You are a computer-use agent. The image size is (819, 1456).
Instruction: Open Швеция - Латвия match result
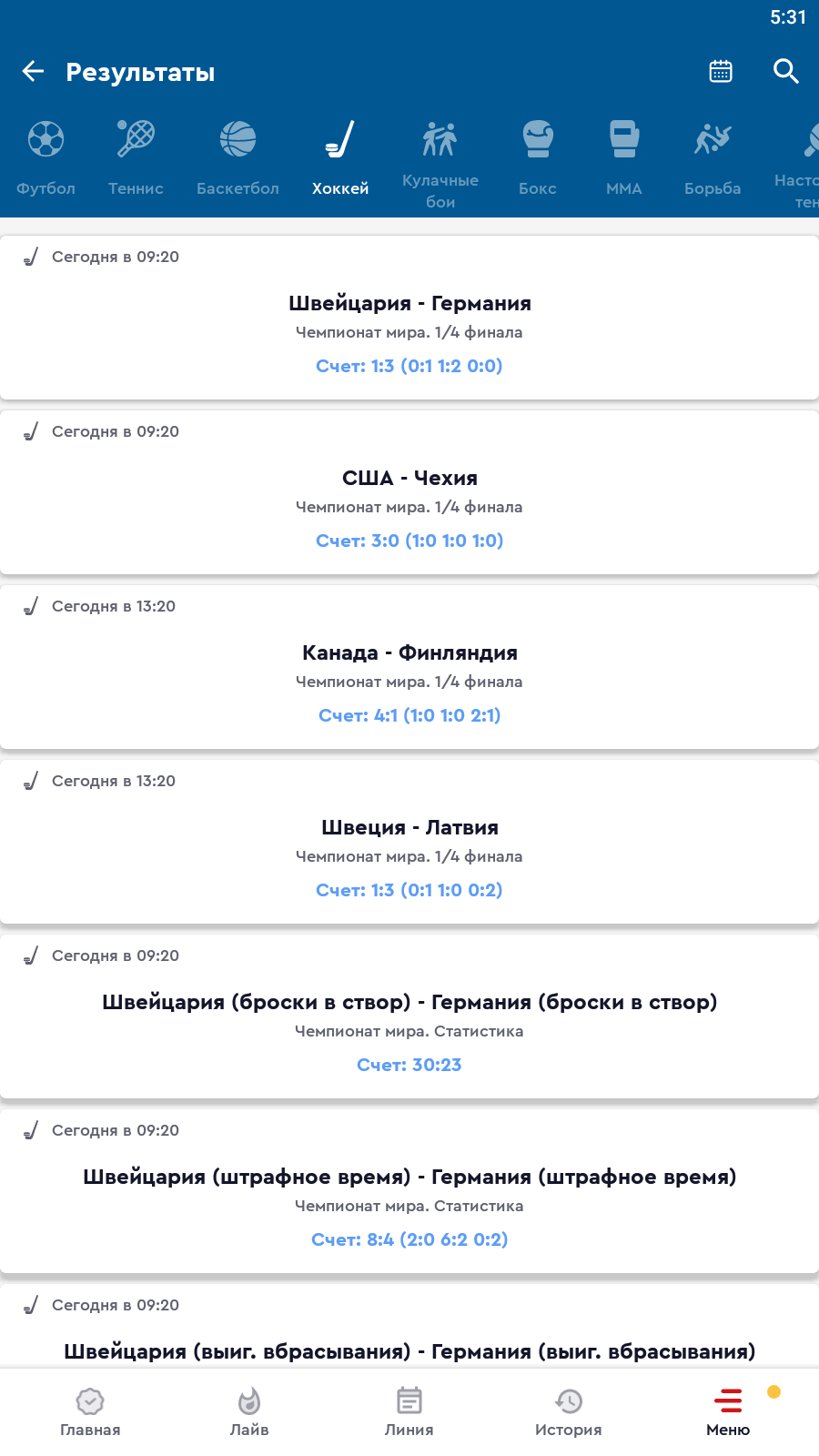[x=409, y=841]
